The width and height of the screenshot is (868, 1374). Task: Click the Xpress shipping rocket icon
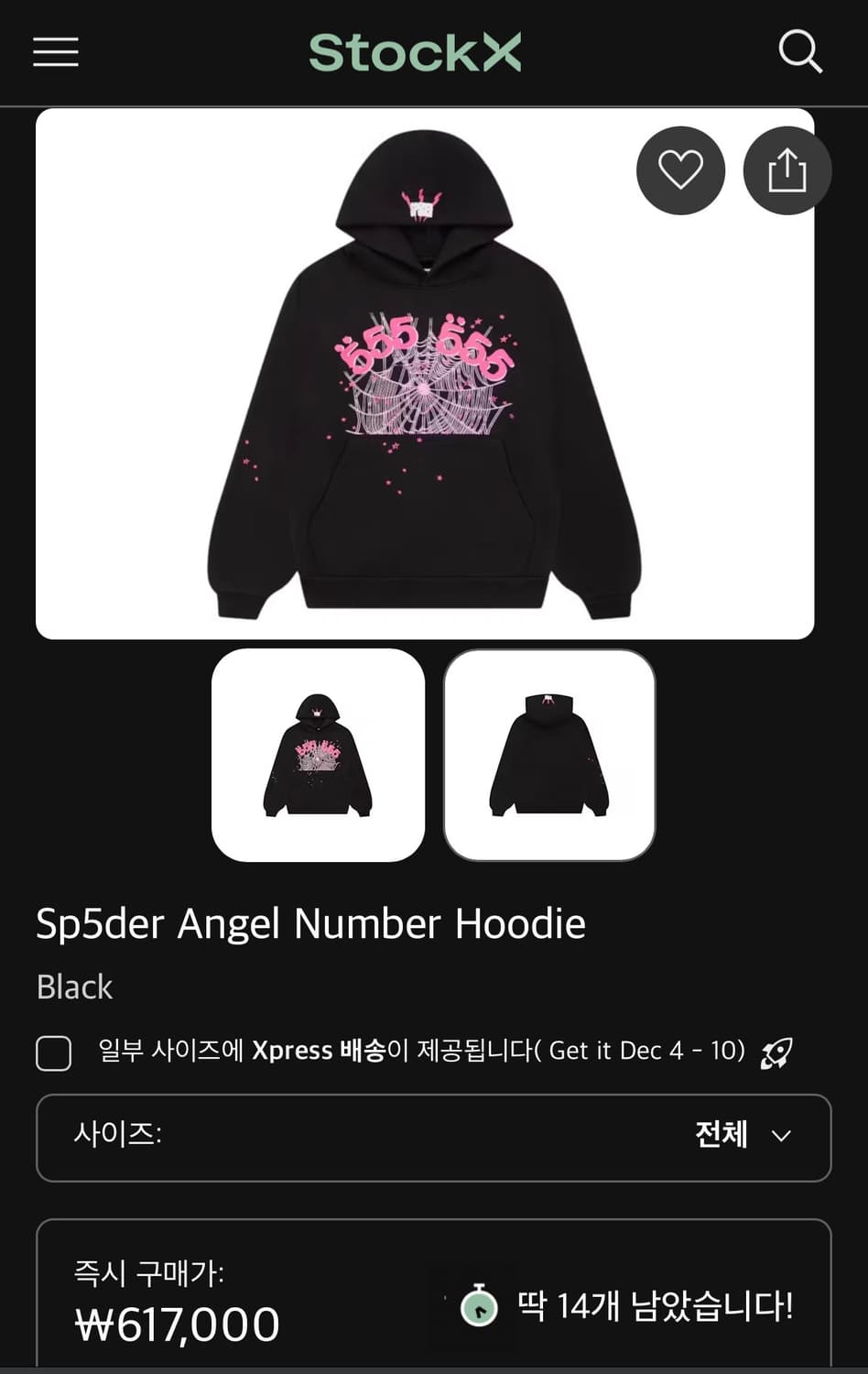[776, 1052]
